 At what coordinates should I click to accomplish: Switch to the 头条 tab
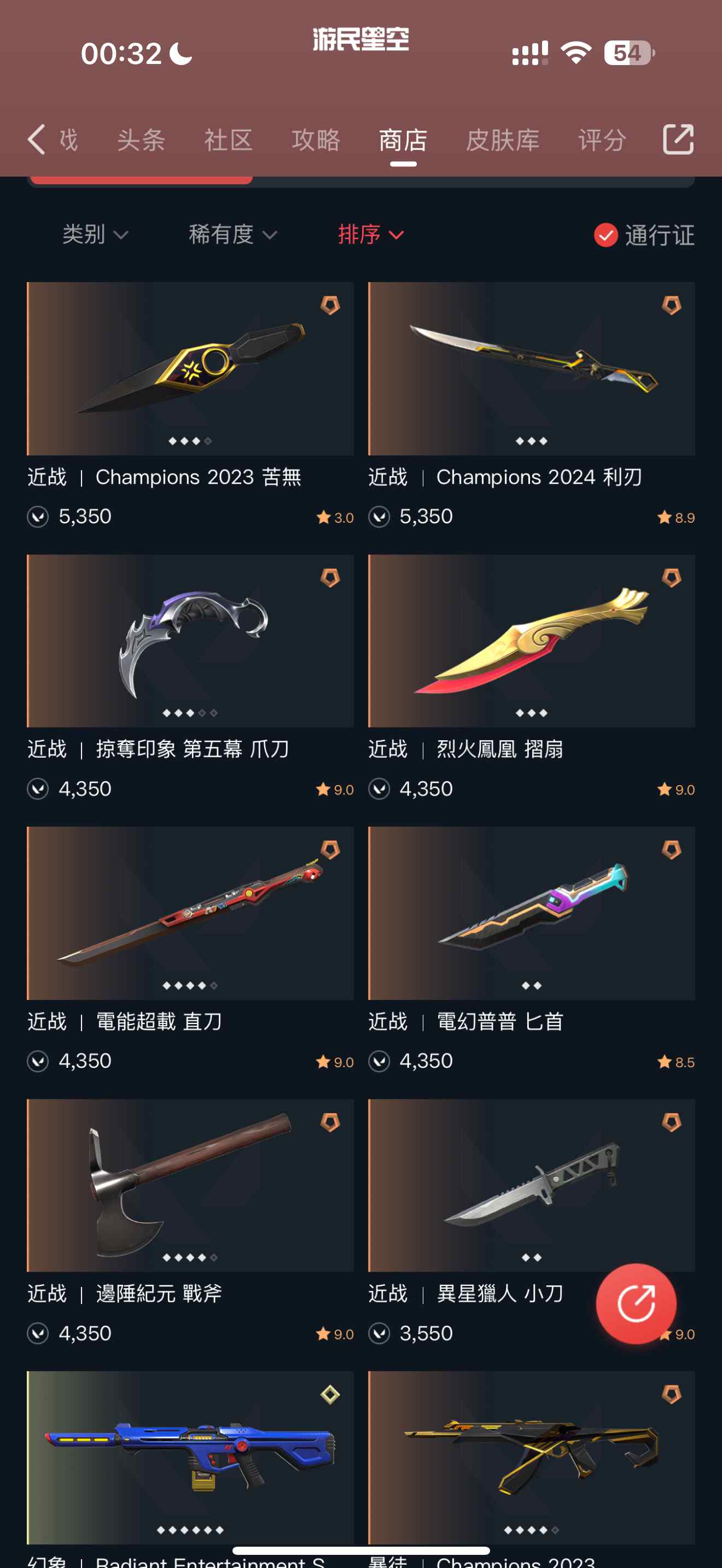pos(141,141)
